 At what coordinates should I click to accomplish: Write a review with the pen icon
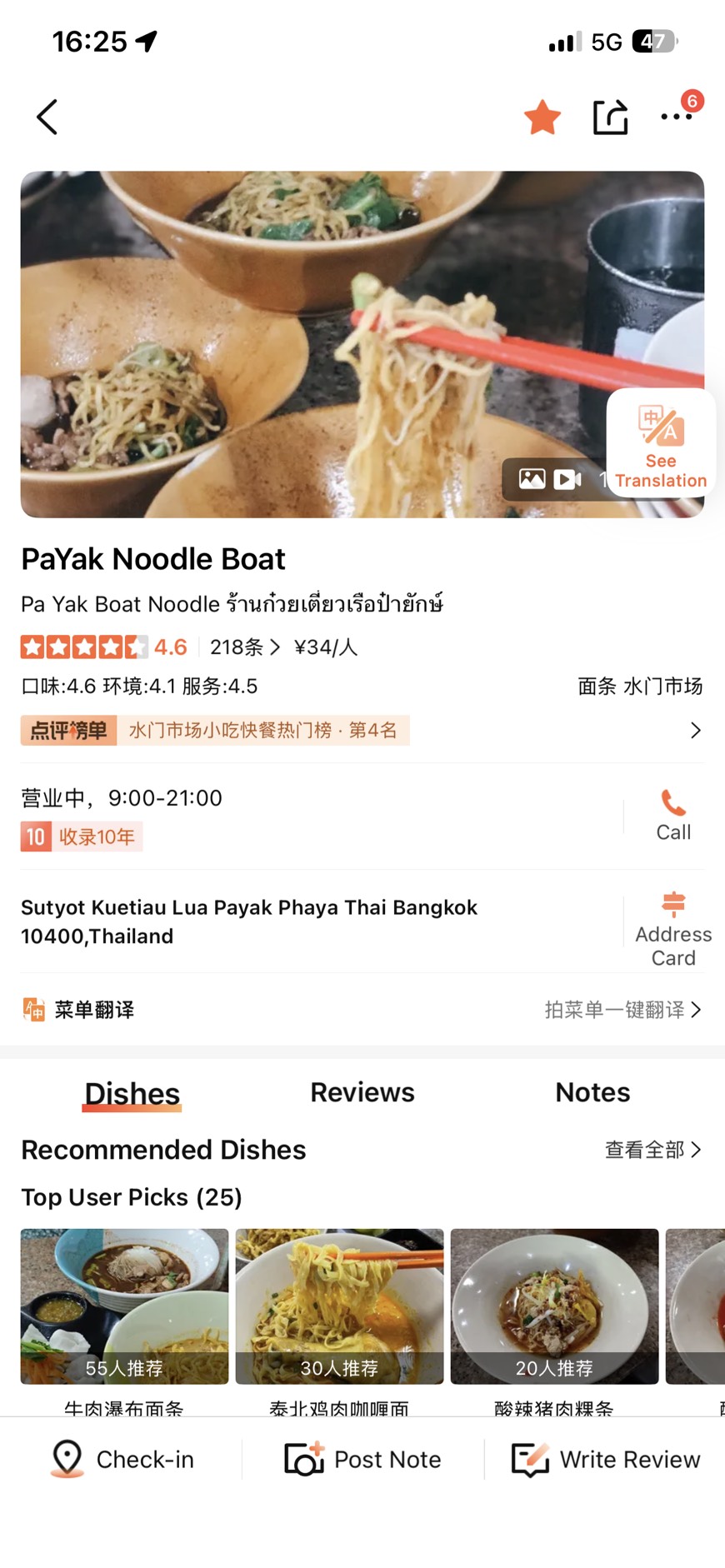604,1459
